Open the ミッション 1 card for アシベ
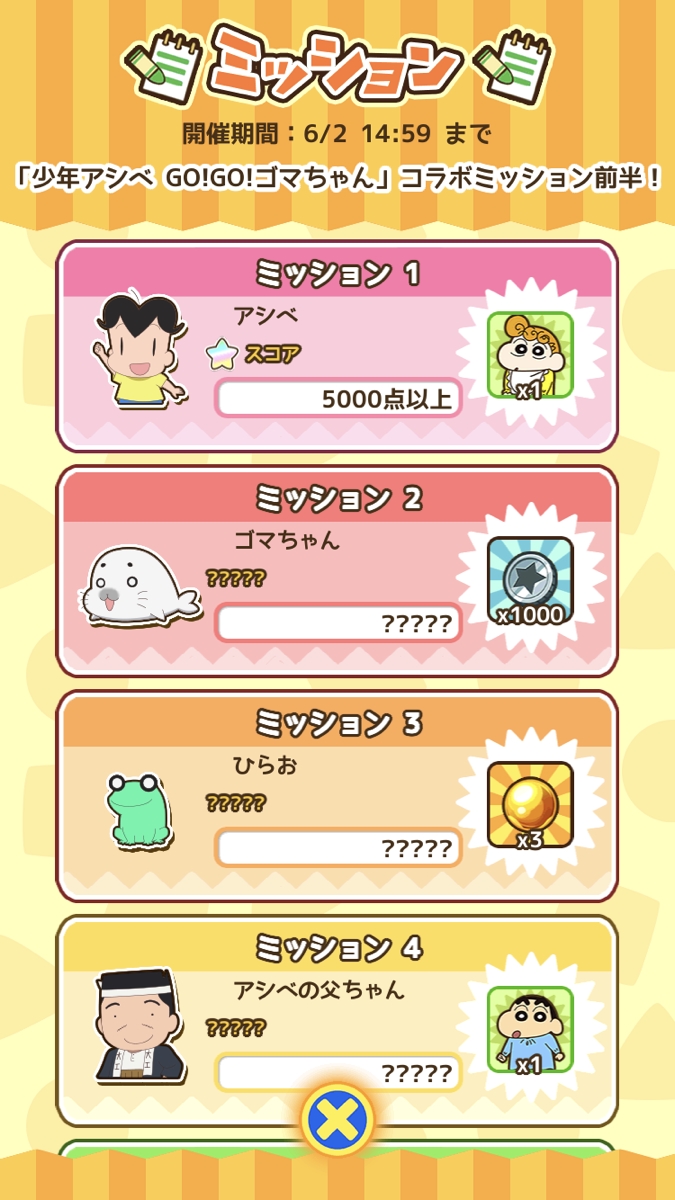The width and height of the screenshot is (675, 1200). tap(336, 347)
